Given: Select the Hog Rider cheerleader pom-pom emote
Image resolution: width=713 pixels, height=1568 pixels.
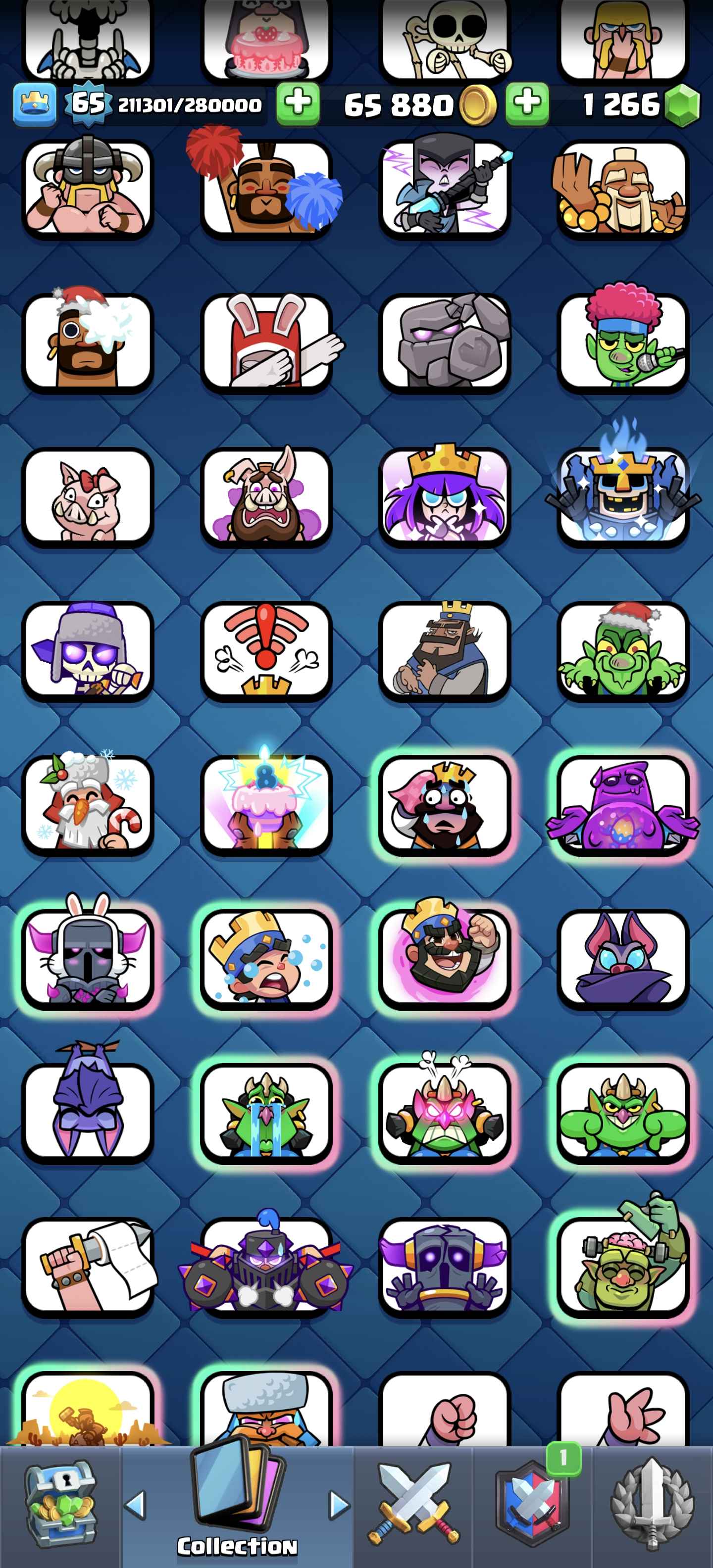Looking at the screenshot, I should tap(266, 189).
